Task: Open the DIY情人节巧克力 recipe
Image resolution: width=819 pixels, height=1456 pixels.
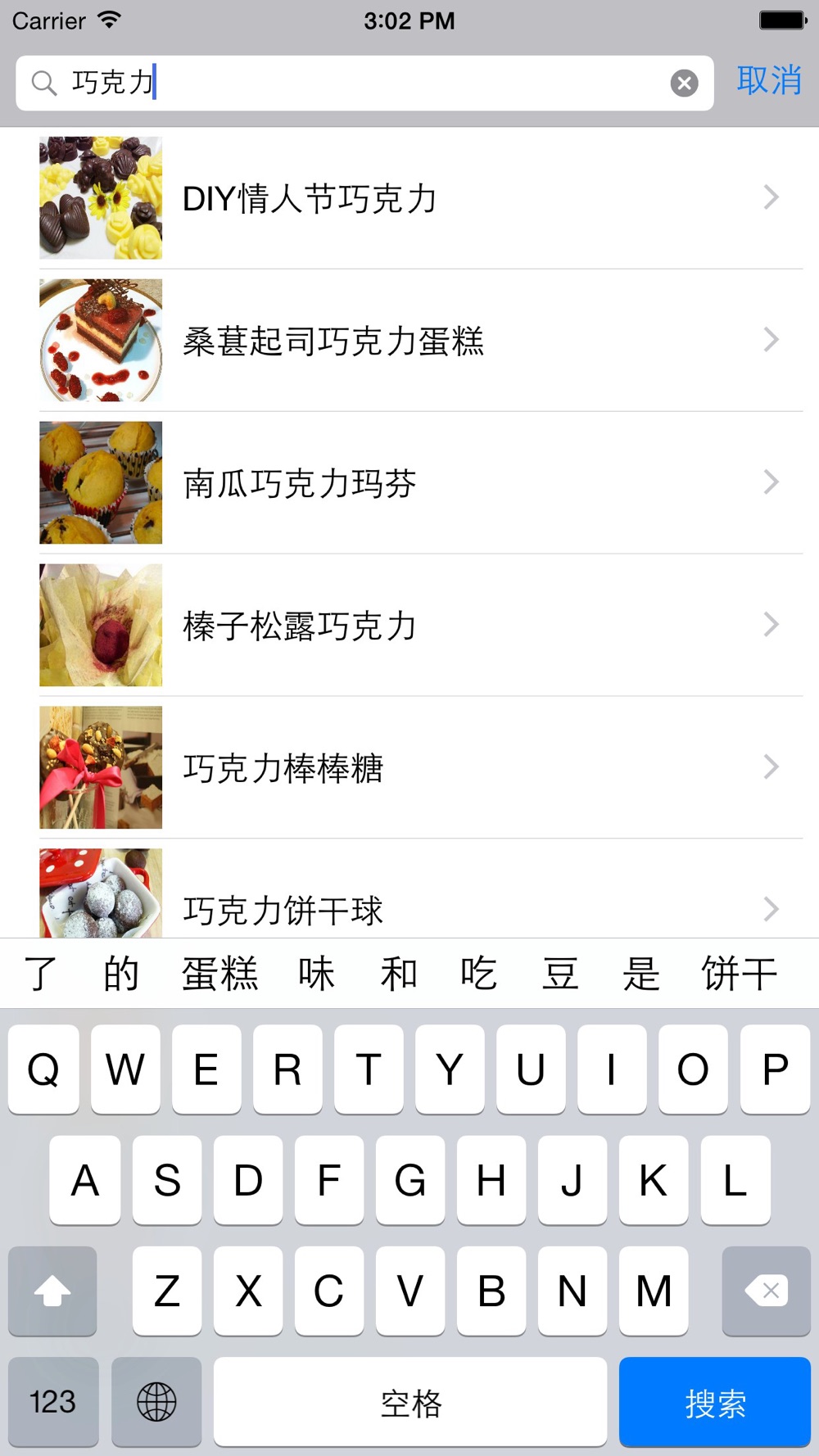Action: (409, 198)
